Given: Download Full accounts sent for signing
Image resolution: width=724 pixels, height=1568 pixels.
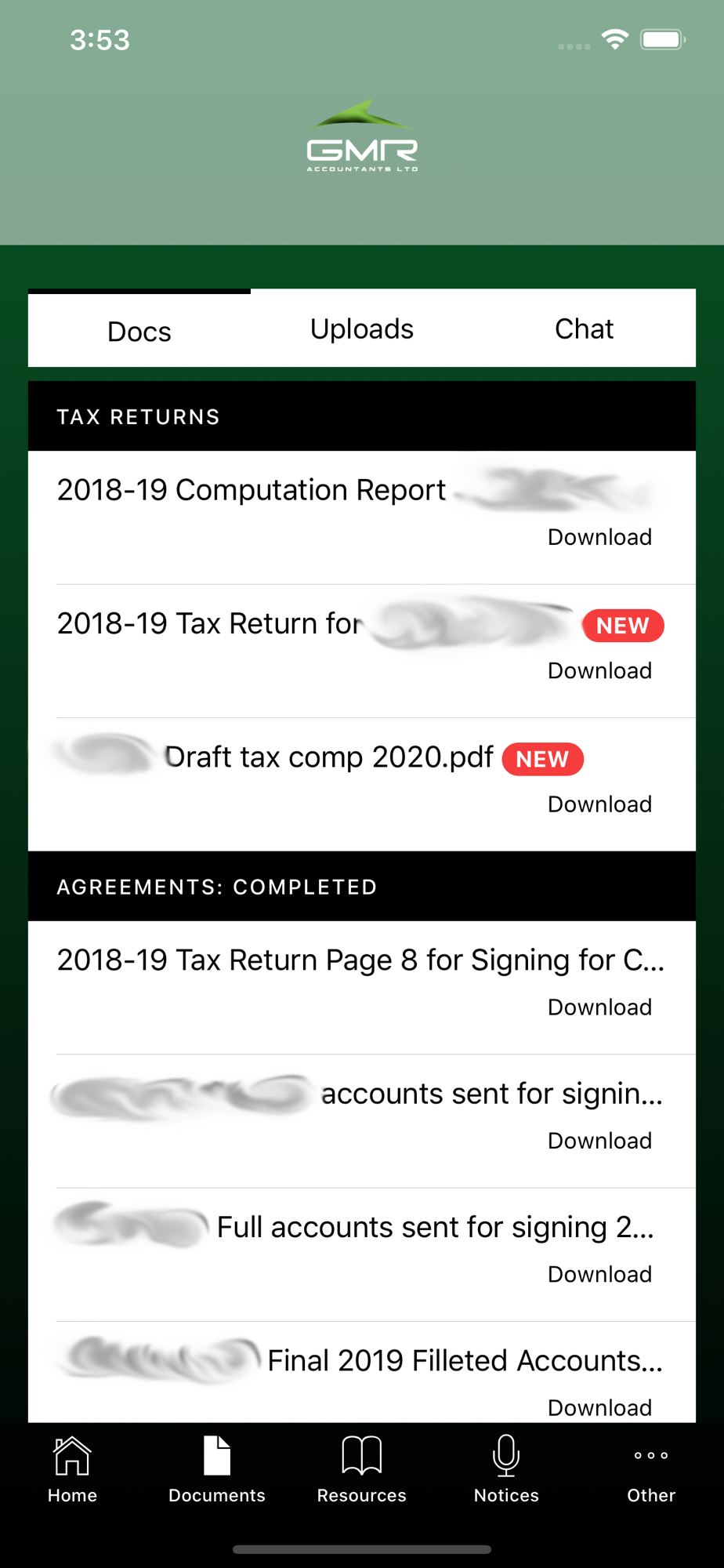Looking at the screenshot, I should (x=599, y=1274).
